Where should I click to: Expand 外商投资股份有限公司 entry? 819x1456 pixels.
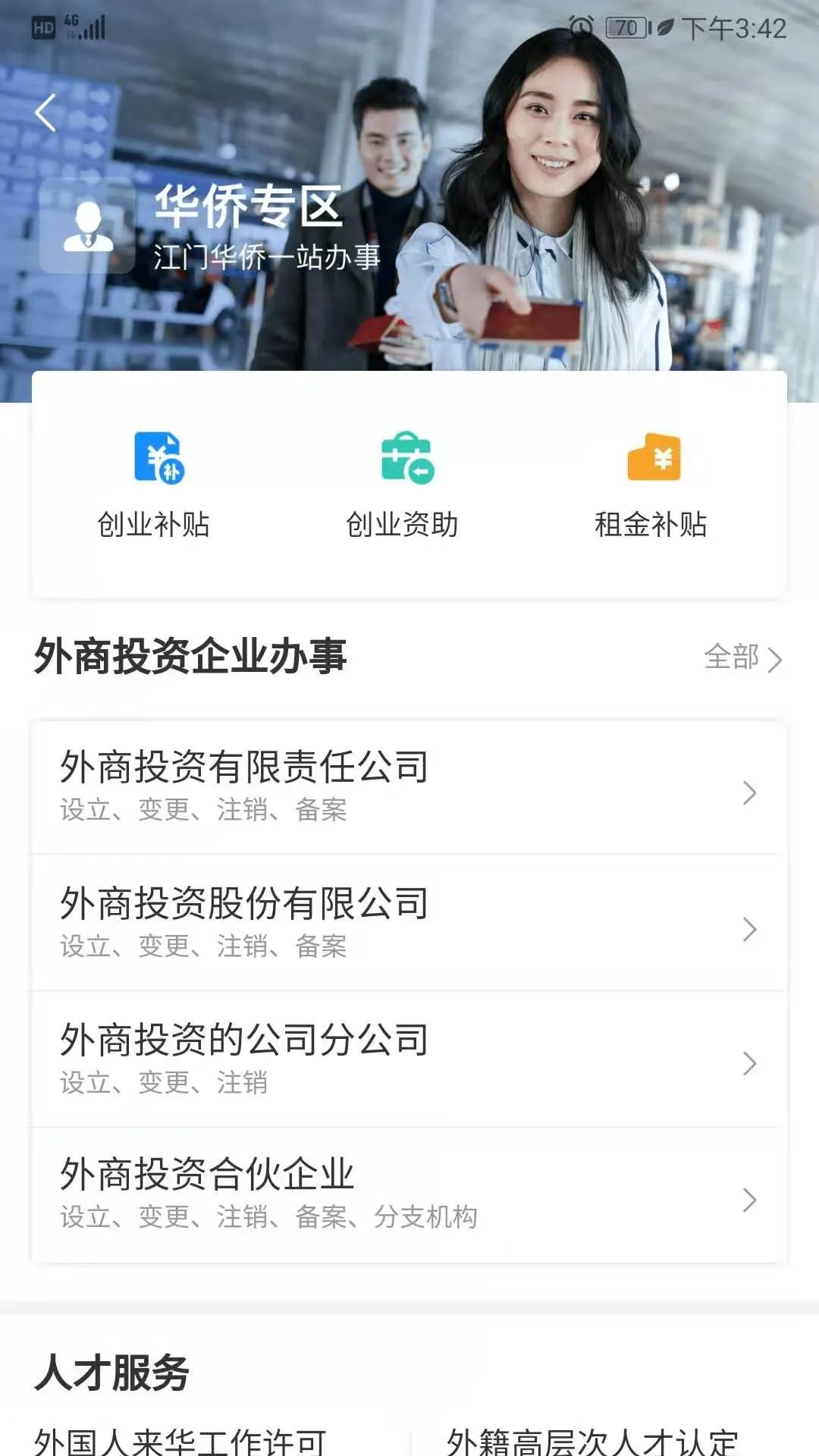pos(409,924)
